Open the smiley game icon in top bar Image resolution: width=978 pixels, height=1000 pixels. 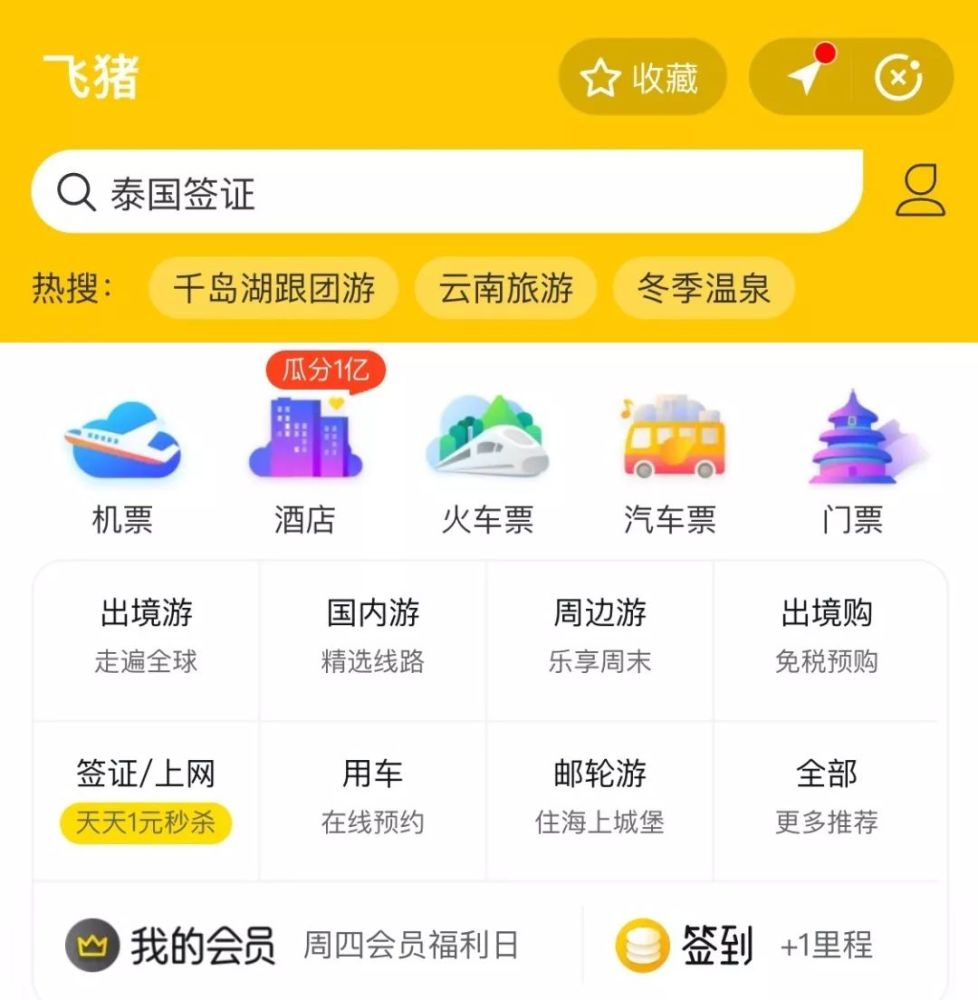[x=901, y=75]
